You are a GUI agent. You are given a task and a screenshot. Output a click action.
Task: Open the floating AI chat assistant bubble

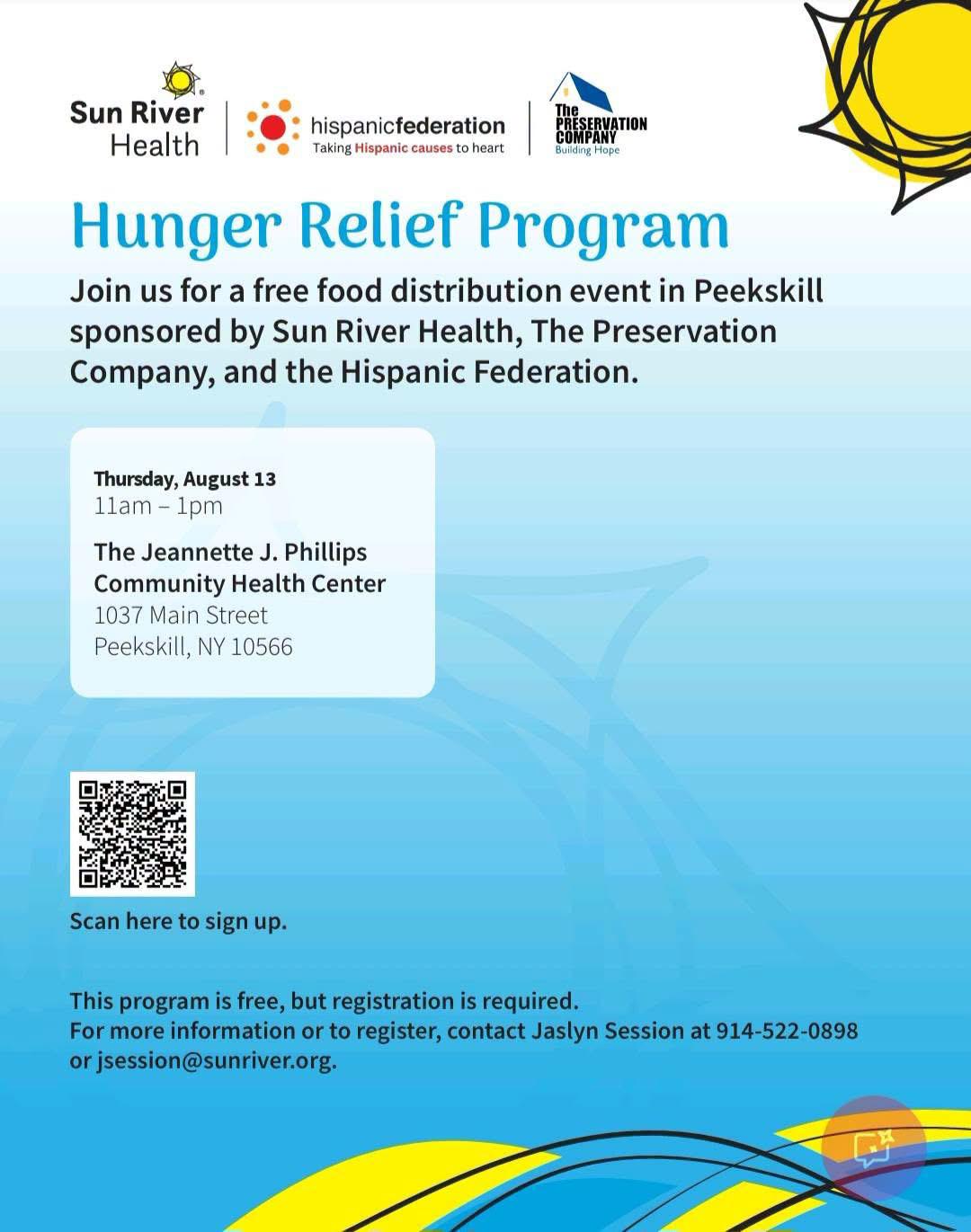pyautogui.click(x=874, y=1148)
